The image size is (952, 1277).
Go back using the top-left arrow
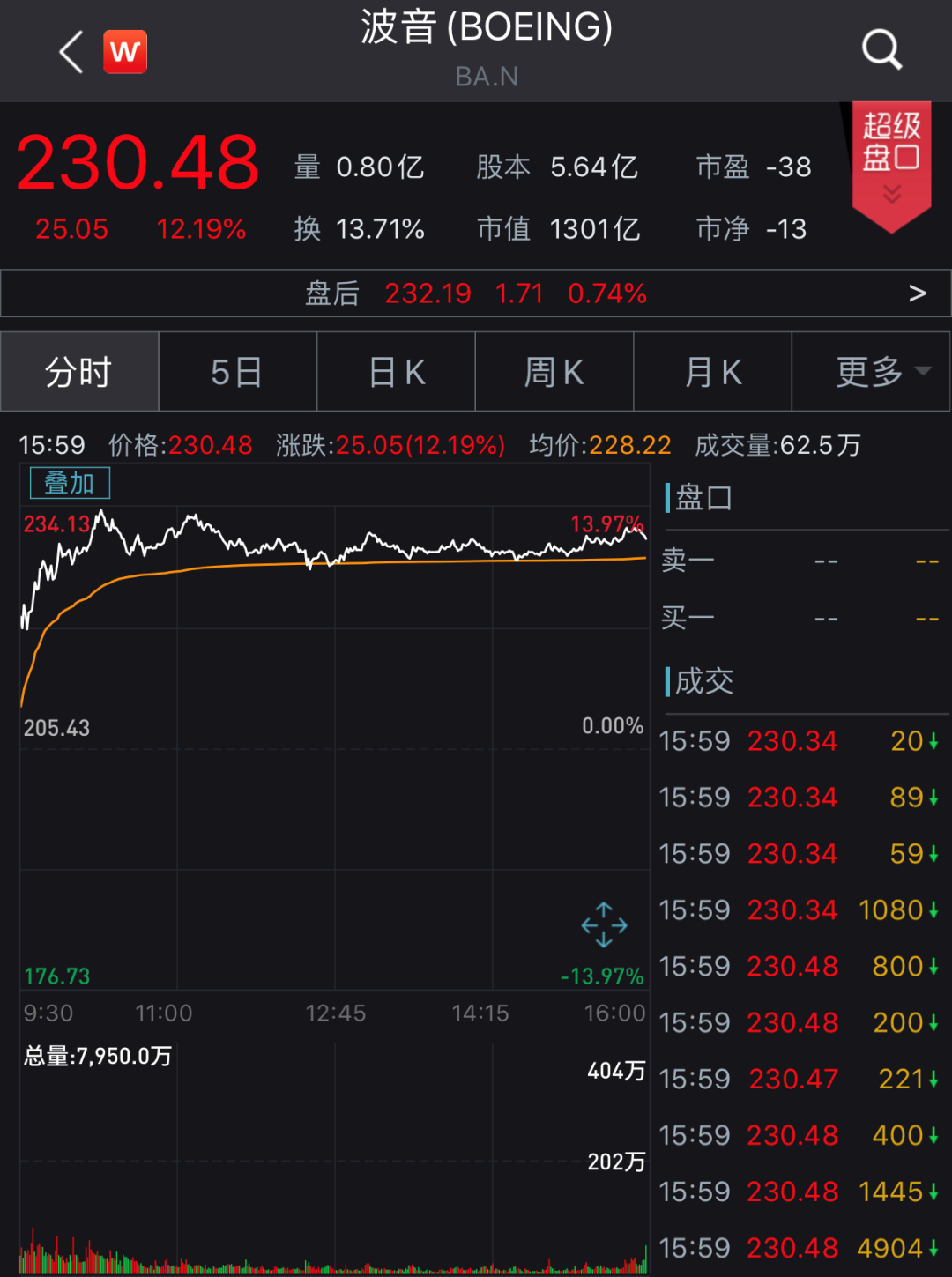point(71,52)
